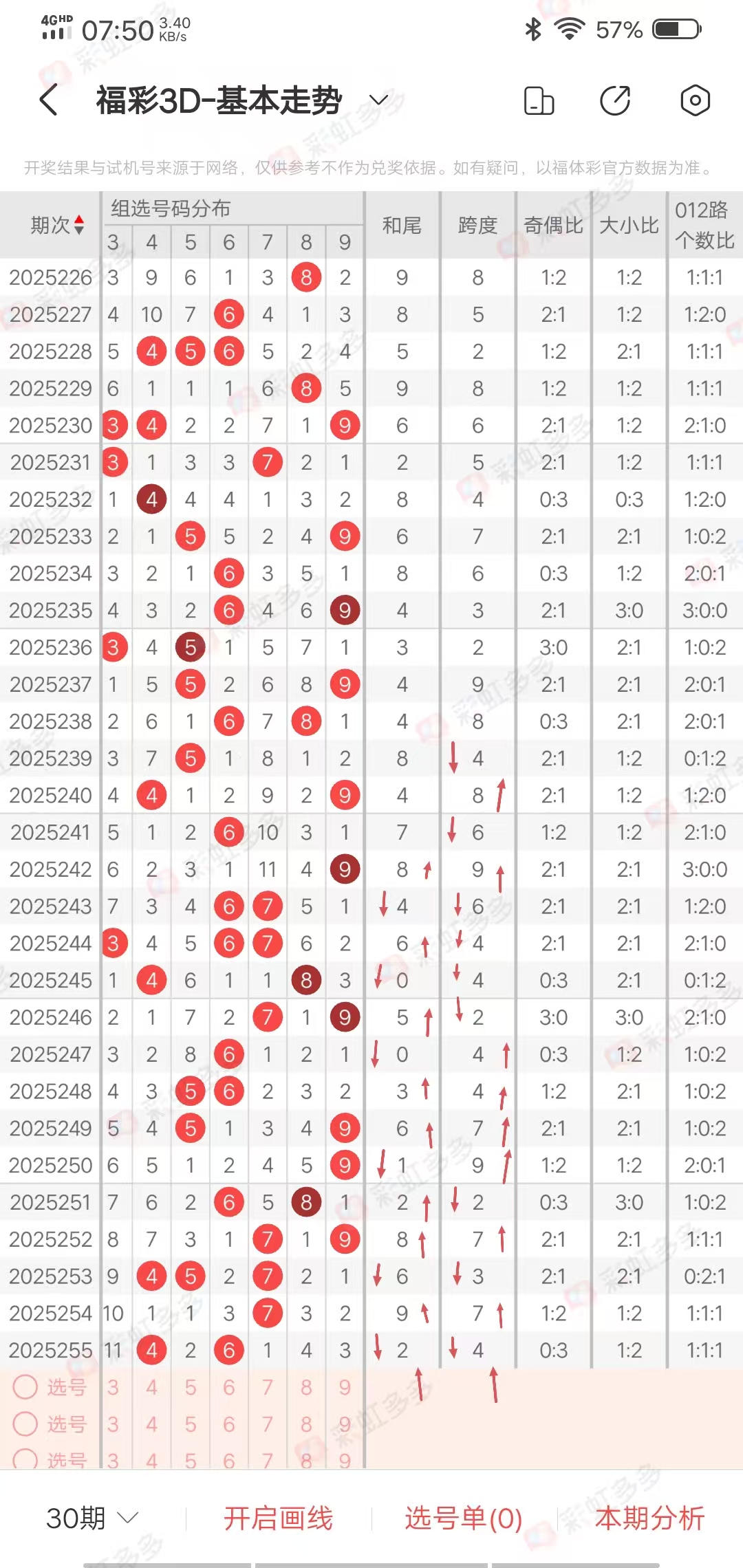Open the 30期 period count dropdown
Viewport: 743px width, 1568px height.
(x=92, y=1518)
